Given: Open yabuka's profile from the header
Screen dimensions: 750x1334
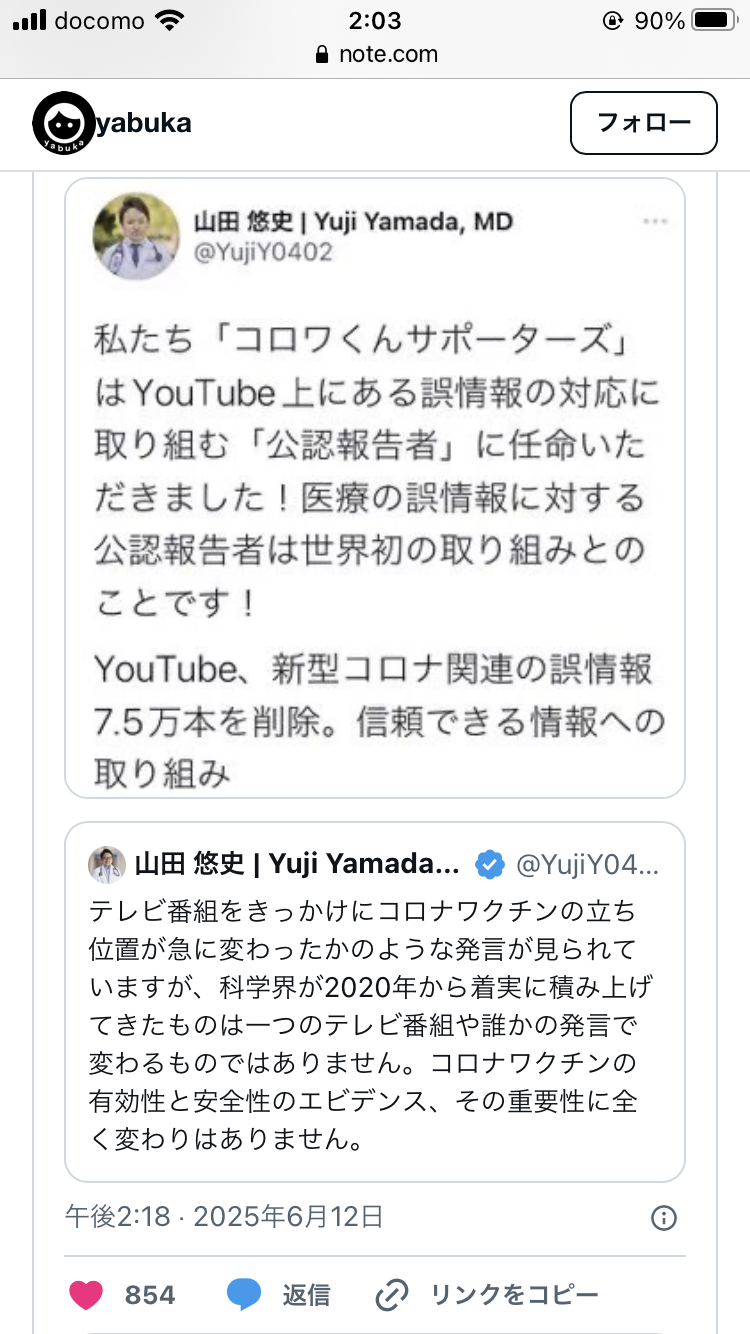Looking at the screenshot, I should [112, 123].
